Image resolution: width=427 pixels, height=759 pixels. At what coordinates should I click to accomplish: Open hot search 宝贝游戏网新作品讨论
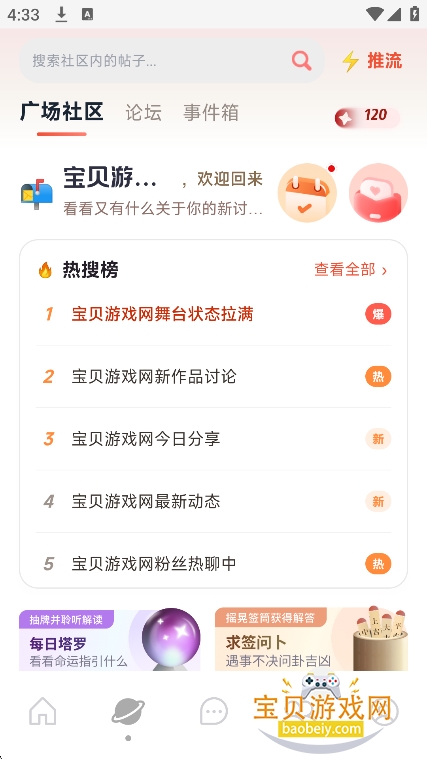click(214, 377)
